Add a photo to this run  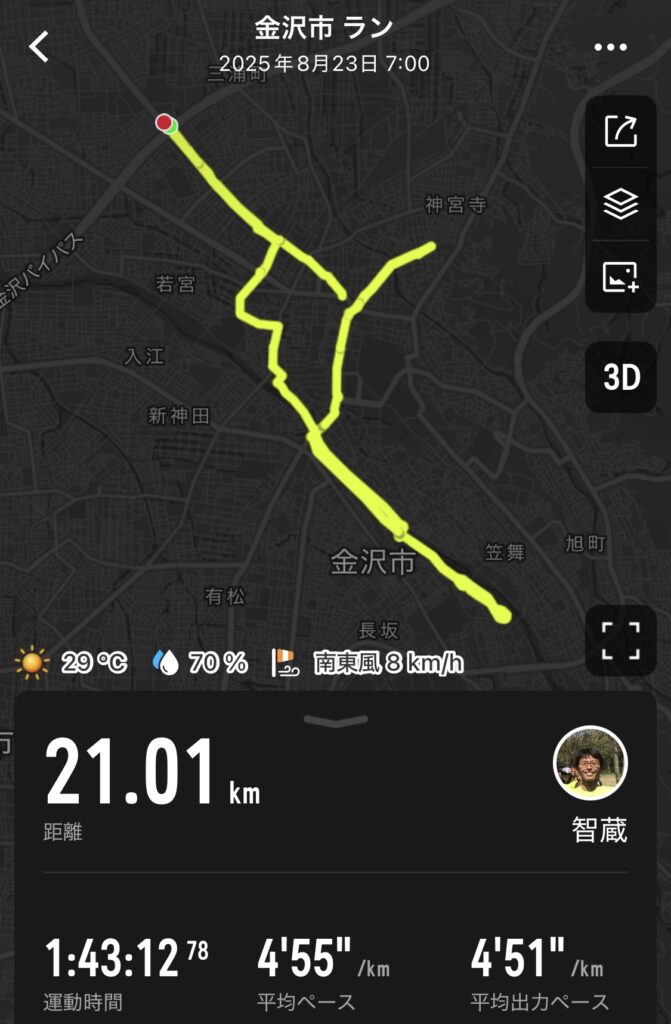tap(620, 277)
